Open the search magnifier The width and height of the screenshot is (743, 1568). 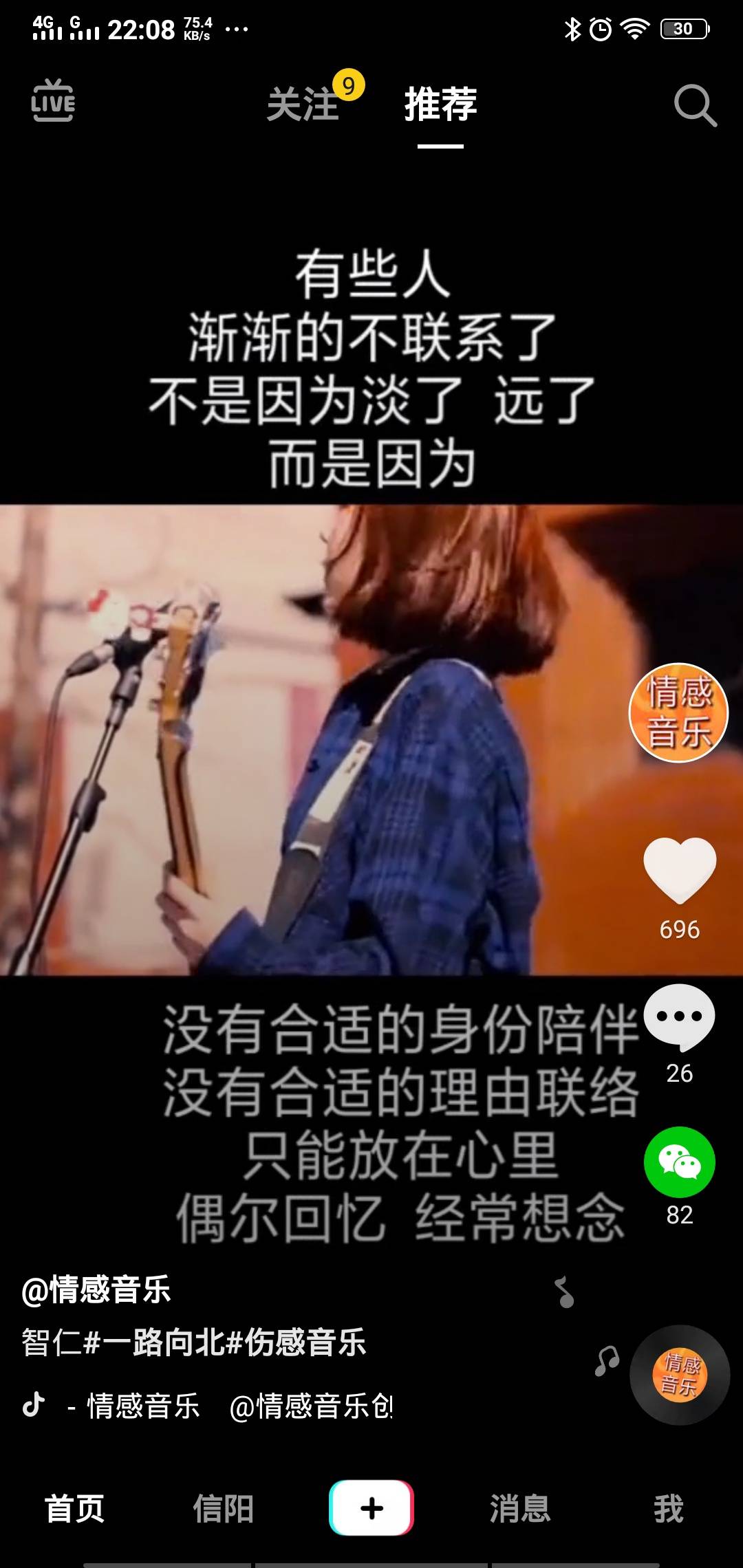[694, 105]
